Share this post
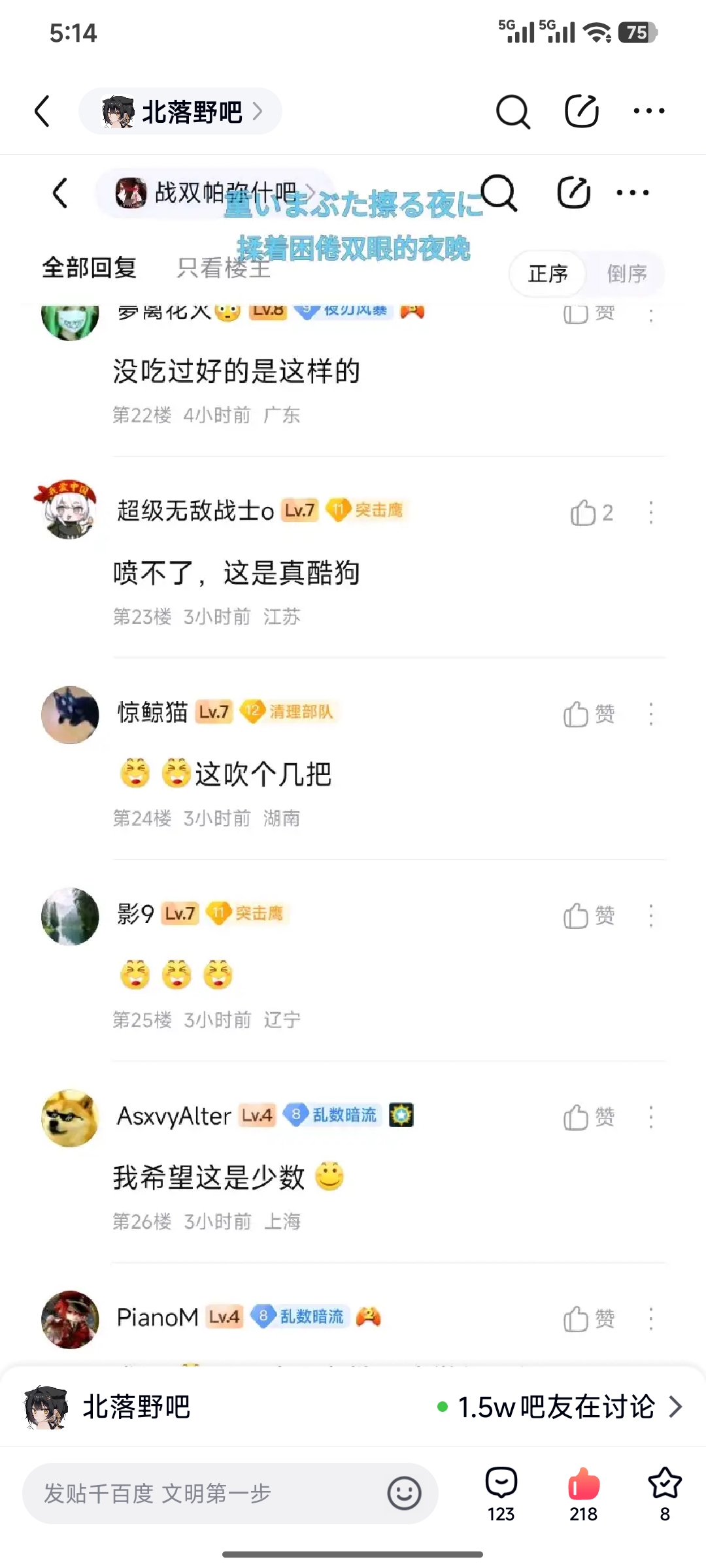 pyautogui.click(x=581, y=112)
